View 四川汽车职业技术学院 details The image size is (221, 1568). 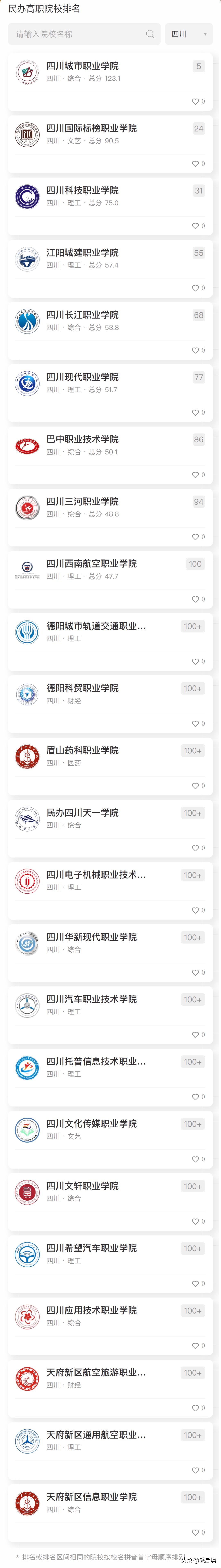point(92,1000)
